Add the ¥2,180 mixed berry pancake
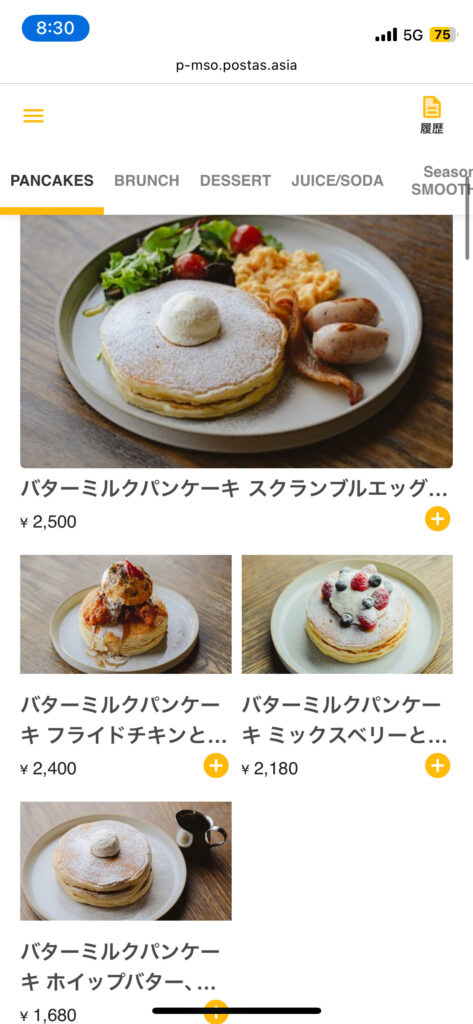Screen dimensions: 473x1024 point(438,765)
